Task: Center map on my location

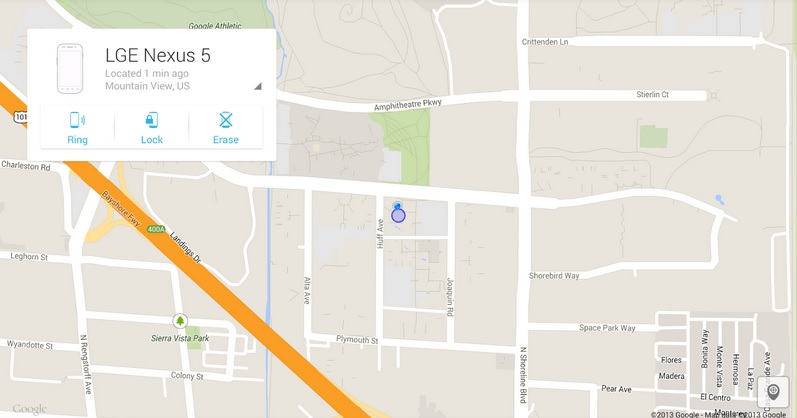Action: [773, 392]
